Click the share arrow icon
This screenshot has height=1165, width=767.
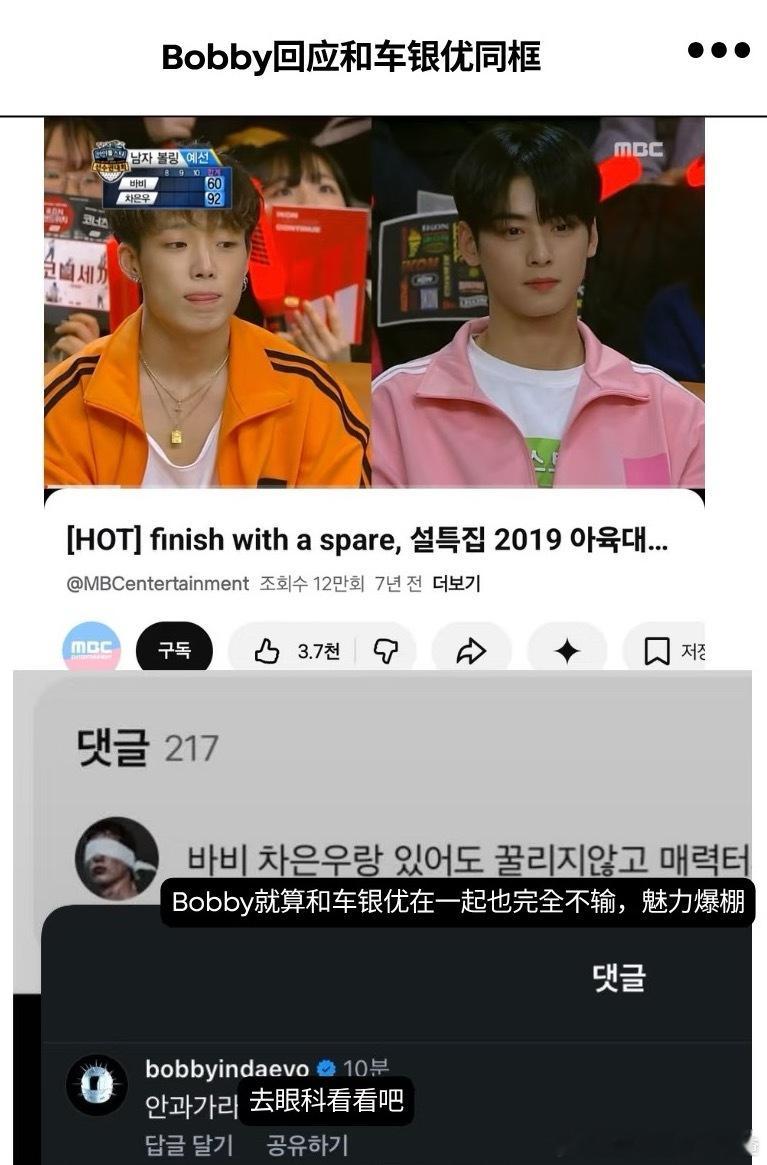click(471, 649)
